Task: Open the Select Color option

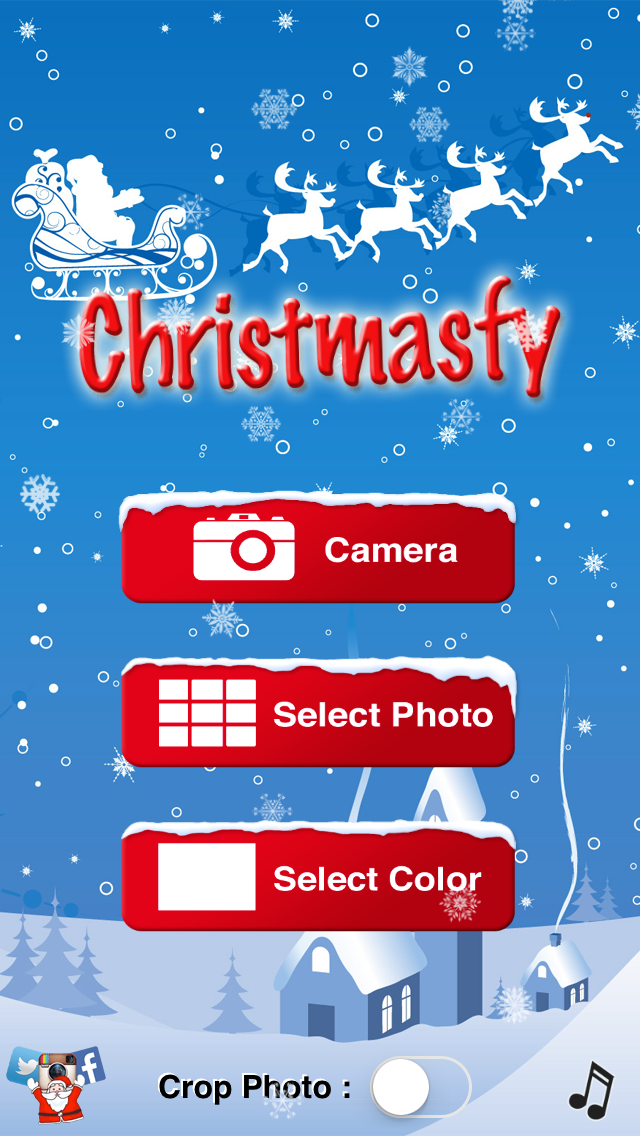Action: point(318,877)
